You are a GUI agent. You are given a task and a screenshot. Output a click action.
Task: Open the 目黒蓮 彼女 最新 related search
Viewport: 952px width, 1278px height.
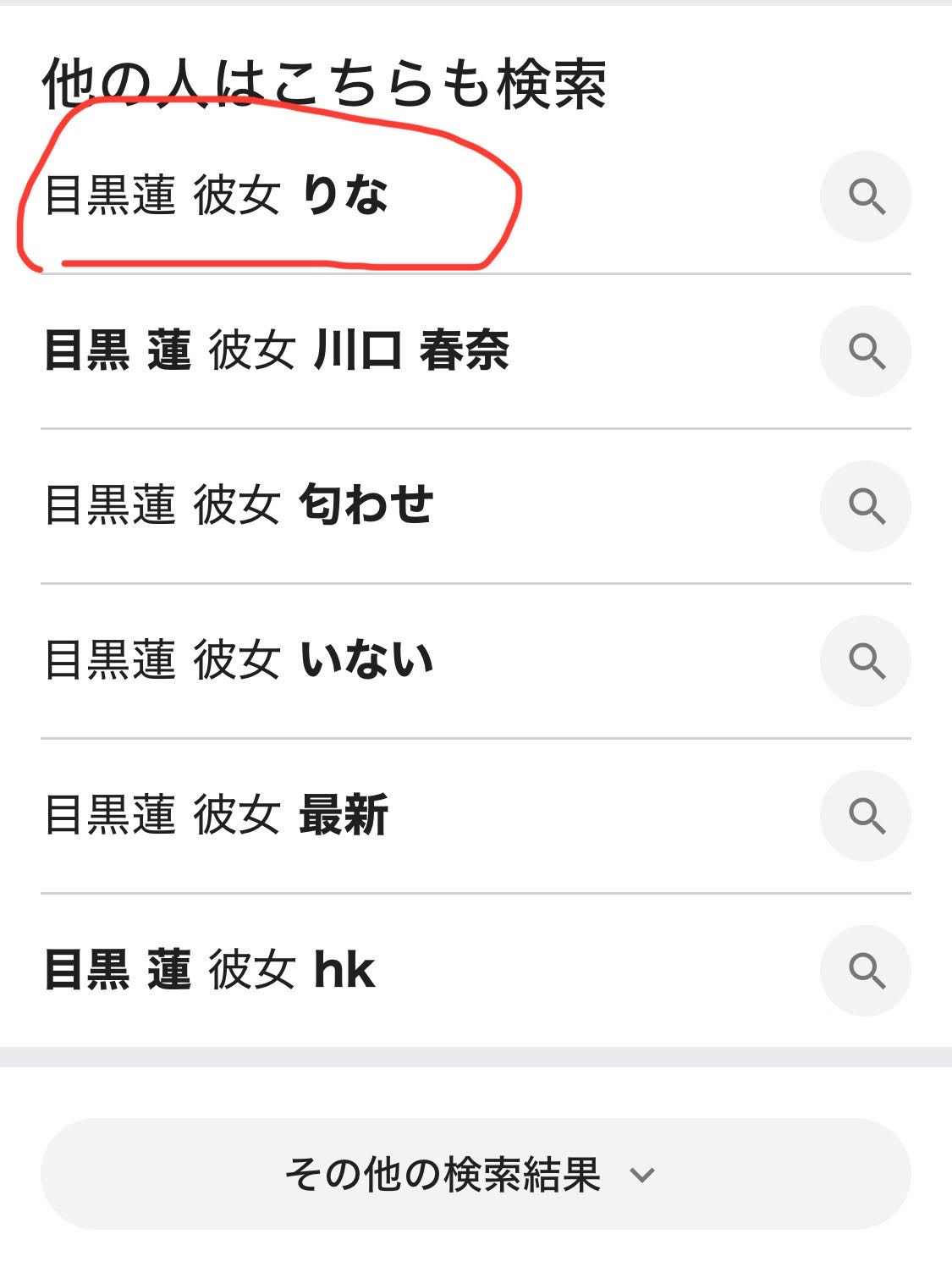(217, 815)
